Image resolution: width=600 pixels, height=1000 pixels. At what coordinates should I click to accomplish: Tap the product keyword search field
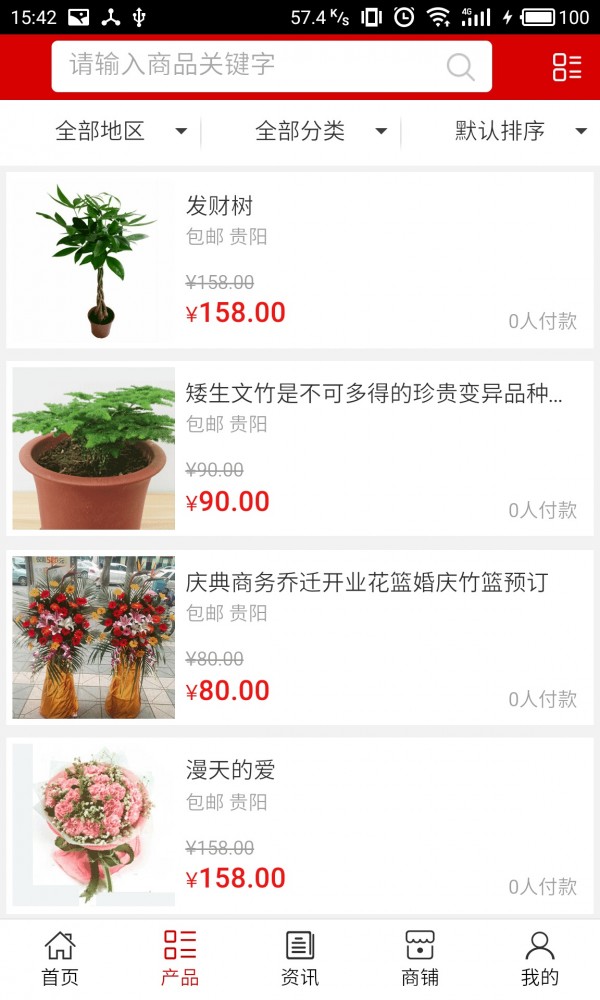coord(250,66)
